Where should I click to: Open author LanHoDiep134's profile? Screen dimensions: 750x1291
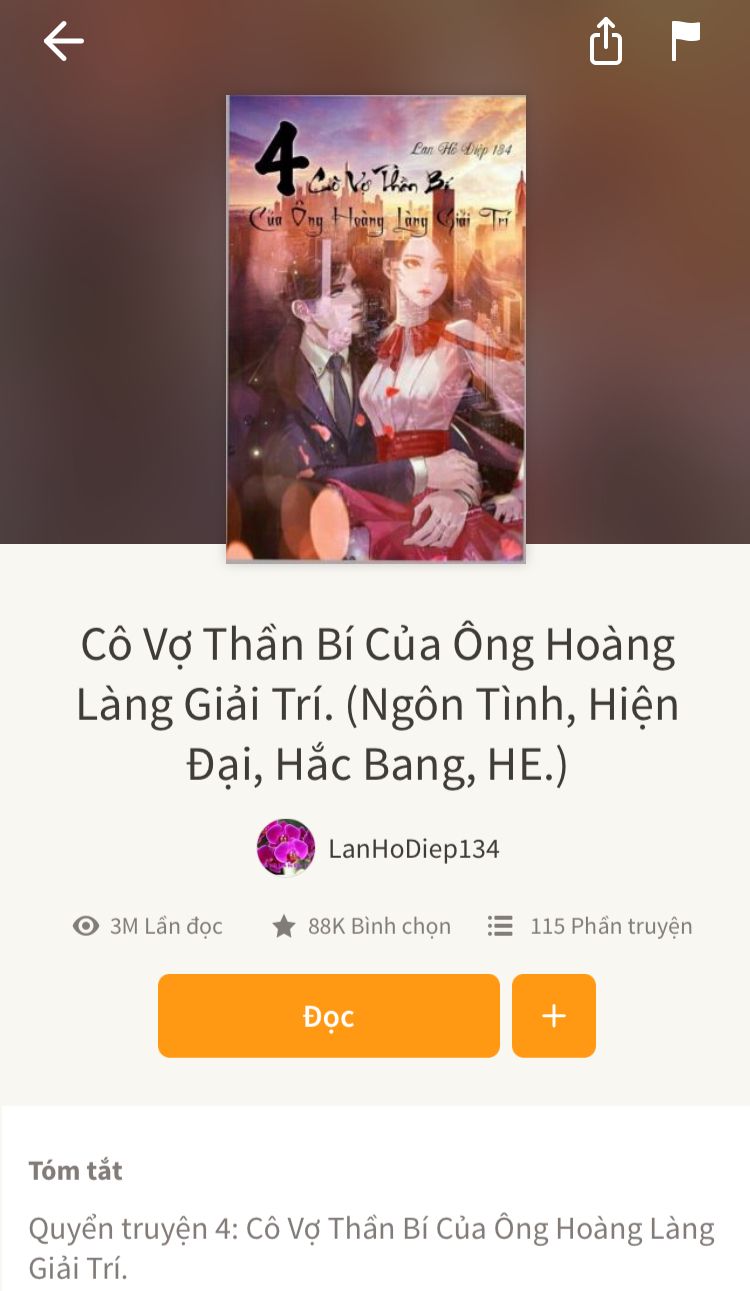(378, 848)
